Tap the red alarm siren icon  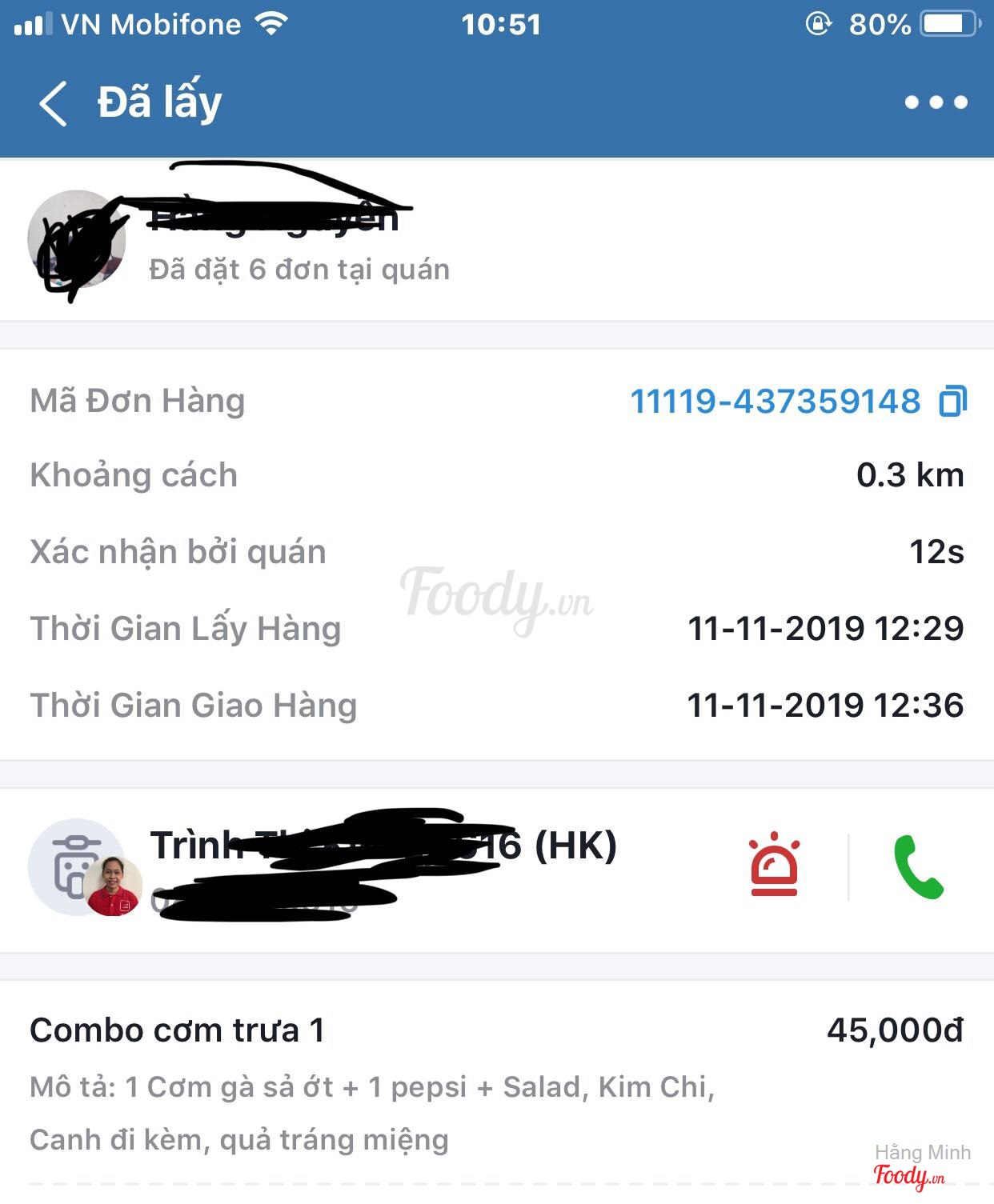coord(774,865)
